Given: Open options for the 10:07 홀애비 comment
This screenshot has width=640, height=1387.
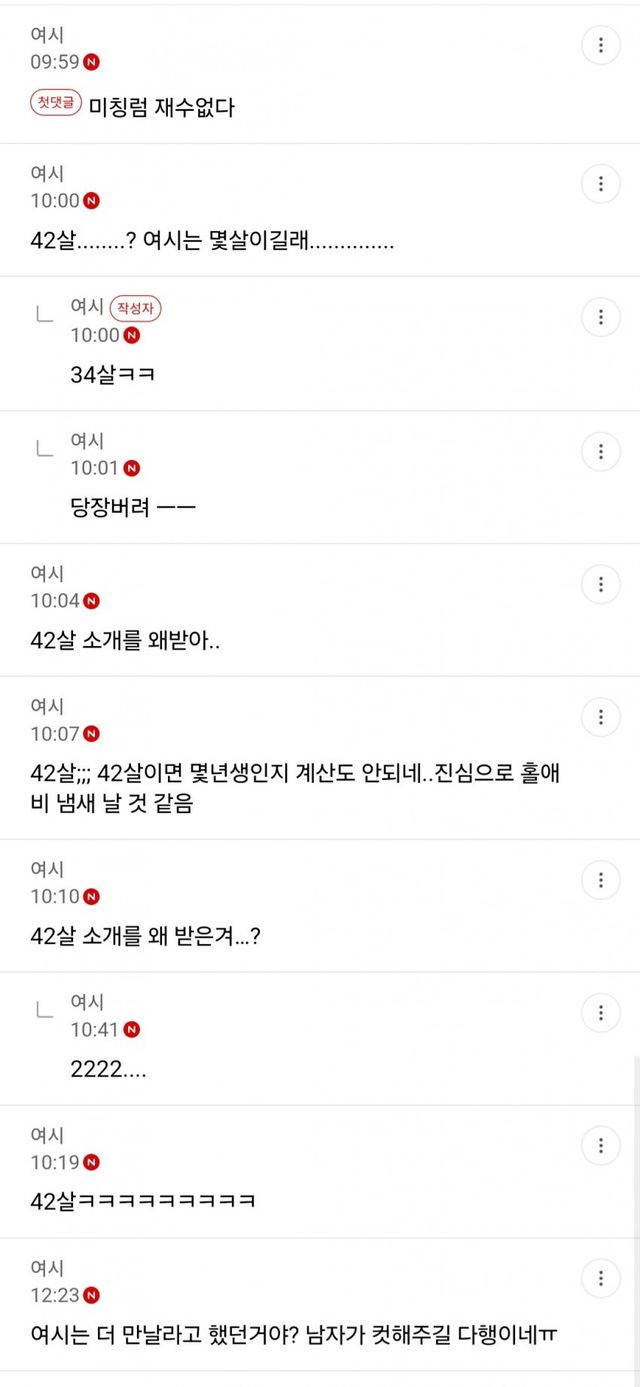Looking at the screenshot, I should click(x=601, y=717).
